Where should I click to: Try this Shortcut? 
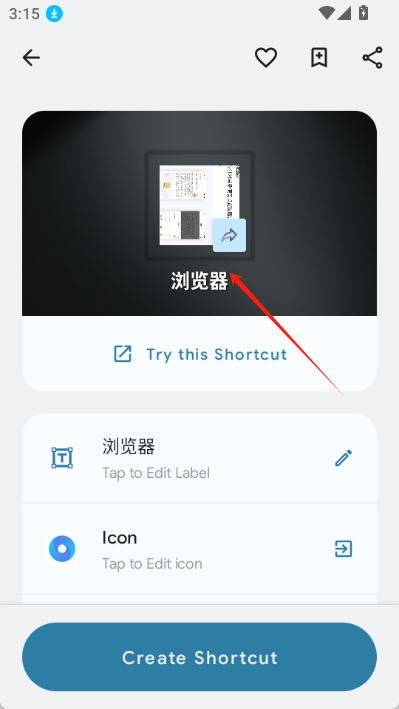click(x=200, y=354)
